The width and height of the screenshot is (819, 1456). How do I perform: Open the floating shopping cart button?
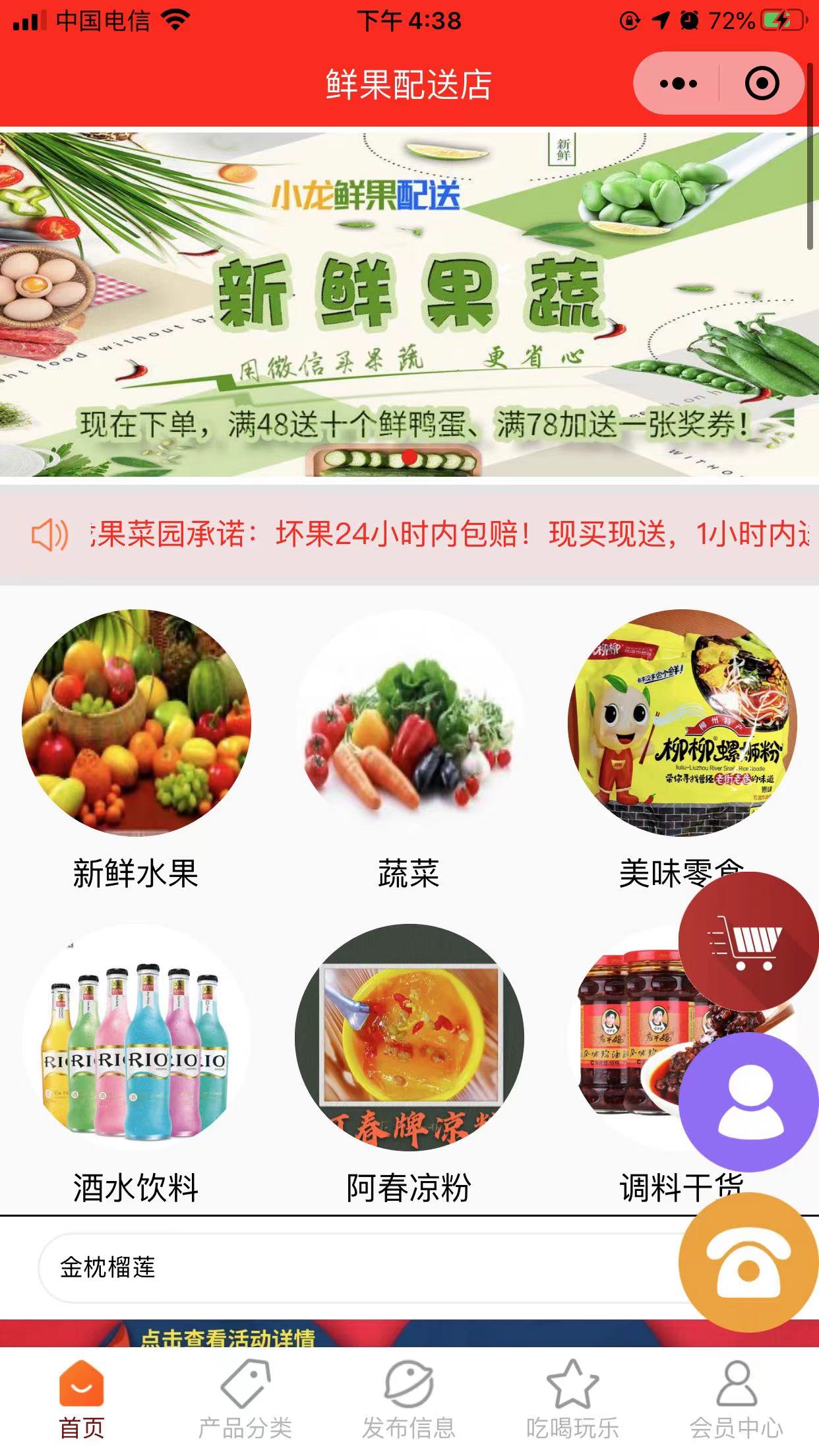[748, 942]
